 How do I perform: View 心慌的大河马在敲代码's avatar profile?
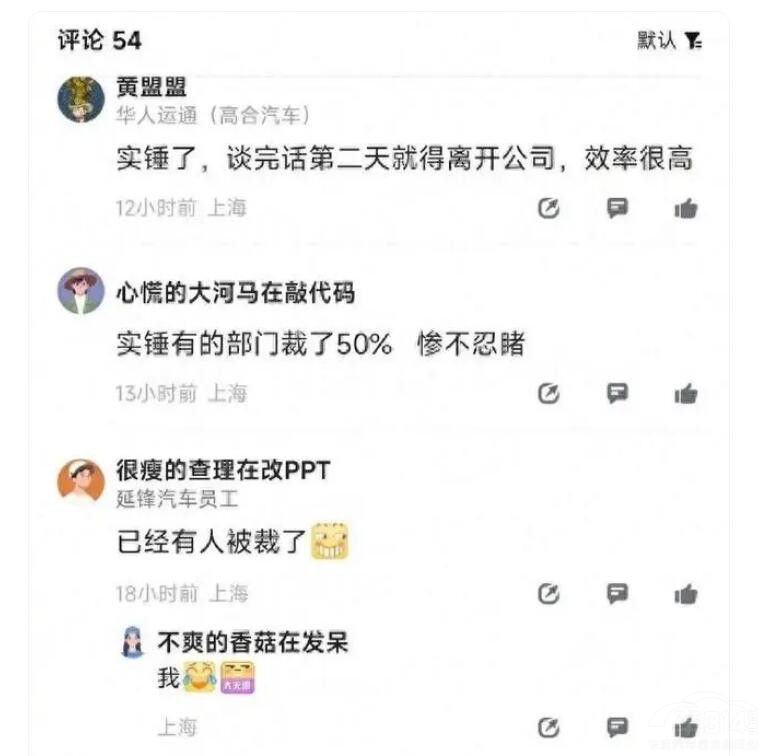pos(81,291)
